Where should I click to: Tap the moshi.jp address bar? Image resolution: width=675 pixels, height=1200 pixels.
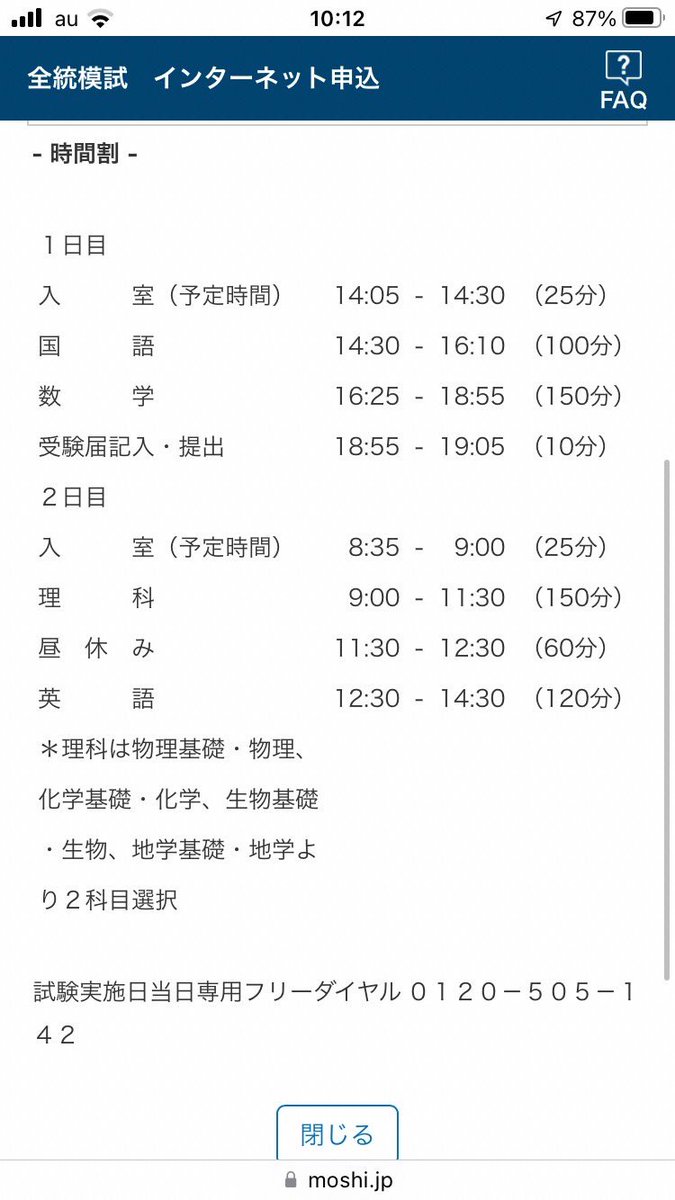coord(338,1181)
